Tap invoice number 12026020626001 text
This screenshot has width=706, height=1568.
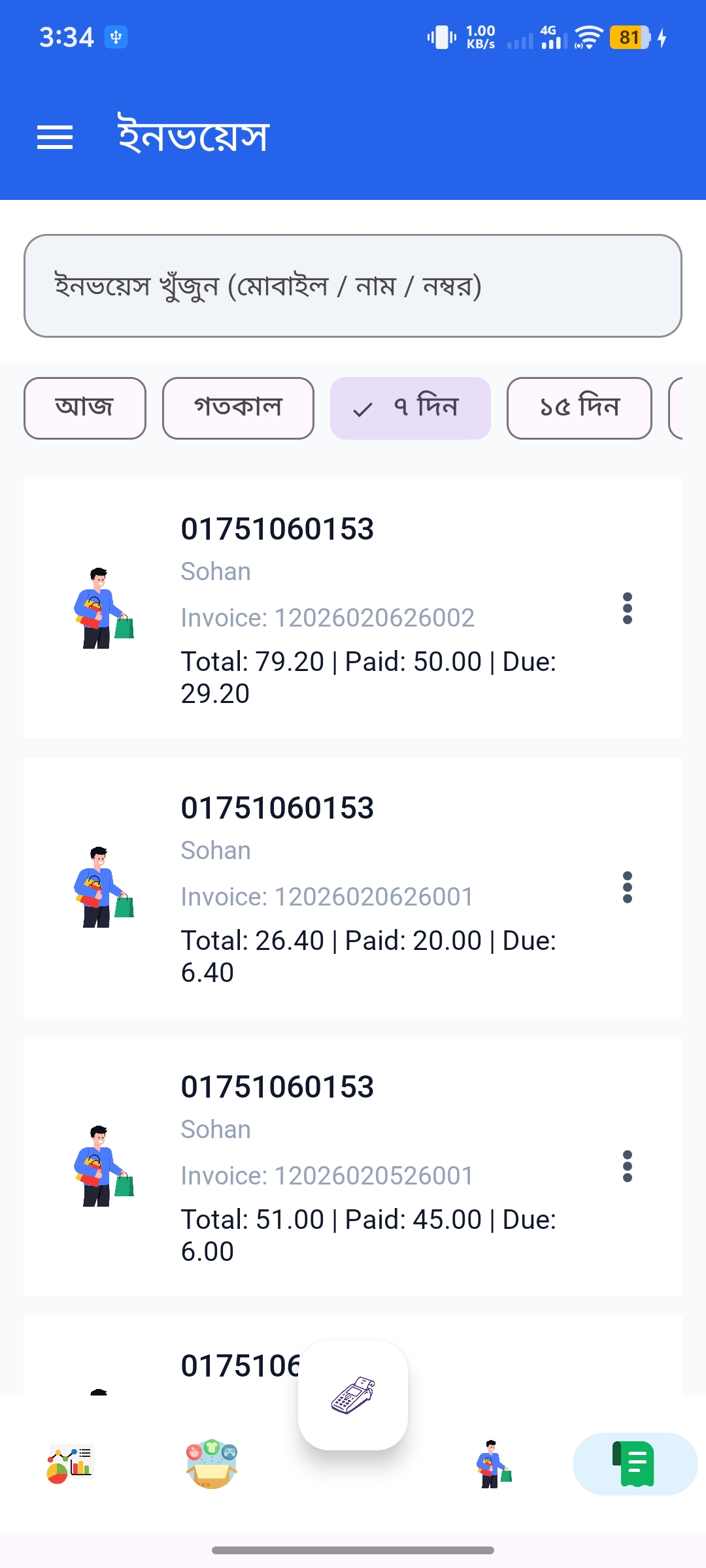[327, 896]
